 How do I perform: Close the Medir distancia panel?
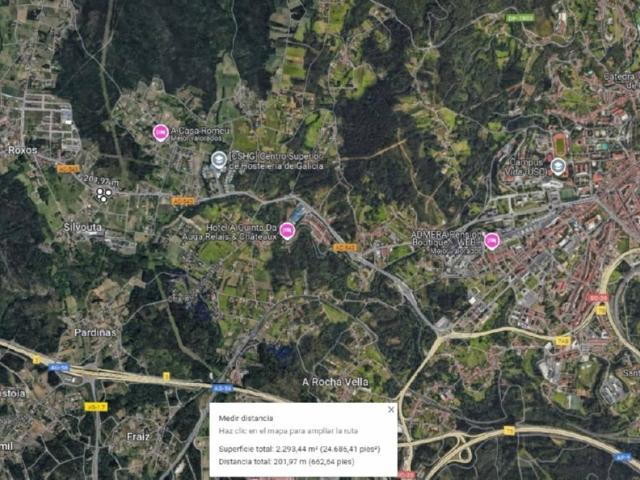(x=391, y=409)
